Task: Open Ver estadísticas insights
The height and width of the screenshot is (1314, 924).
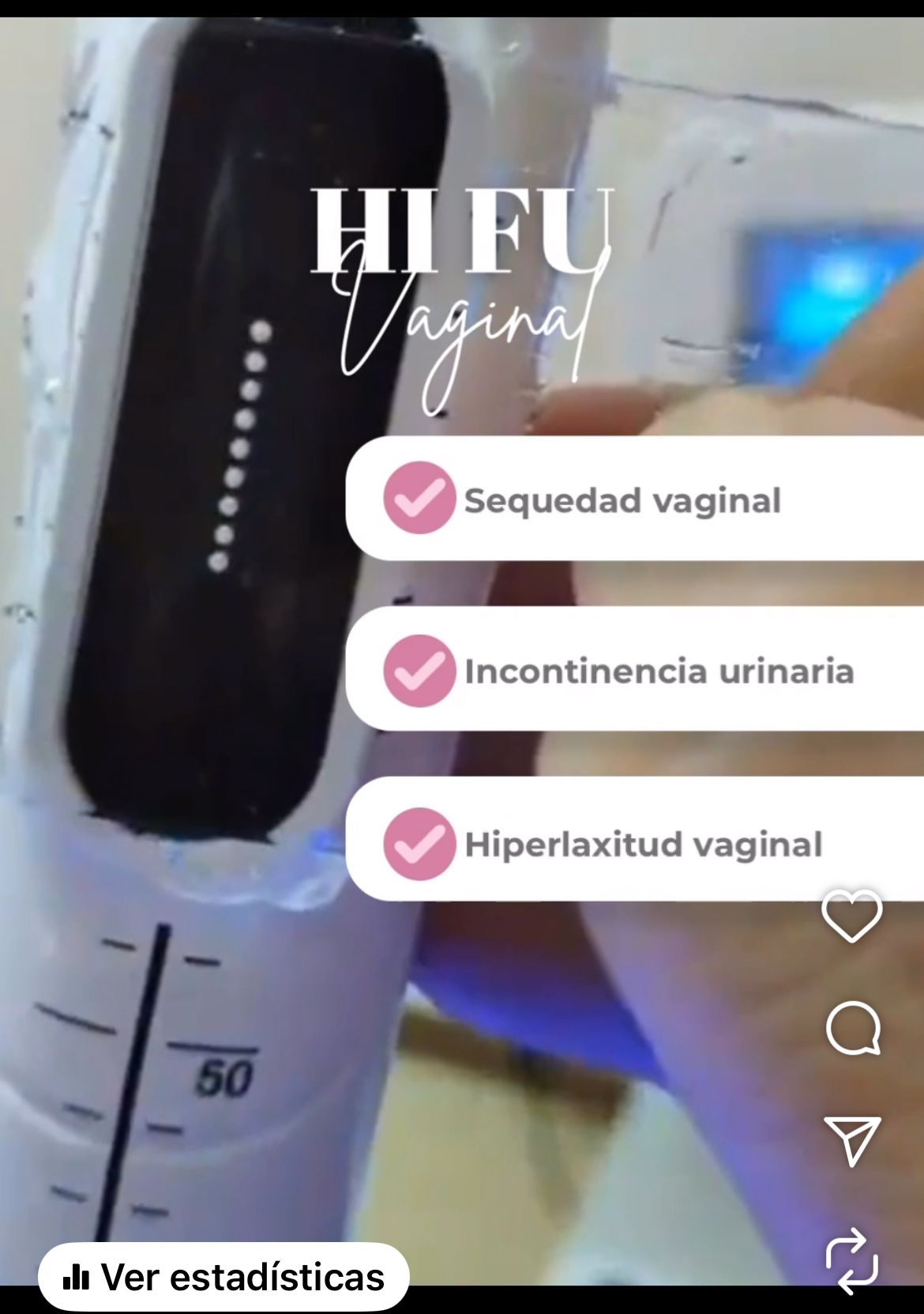Action: point(223,1277)
